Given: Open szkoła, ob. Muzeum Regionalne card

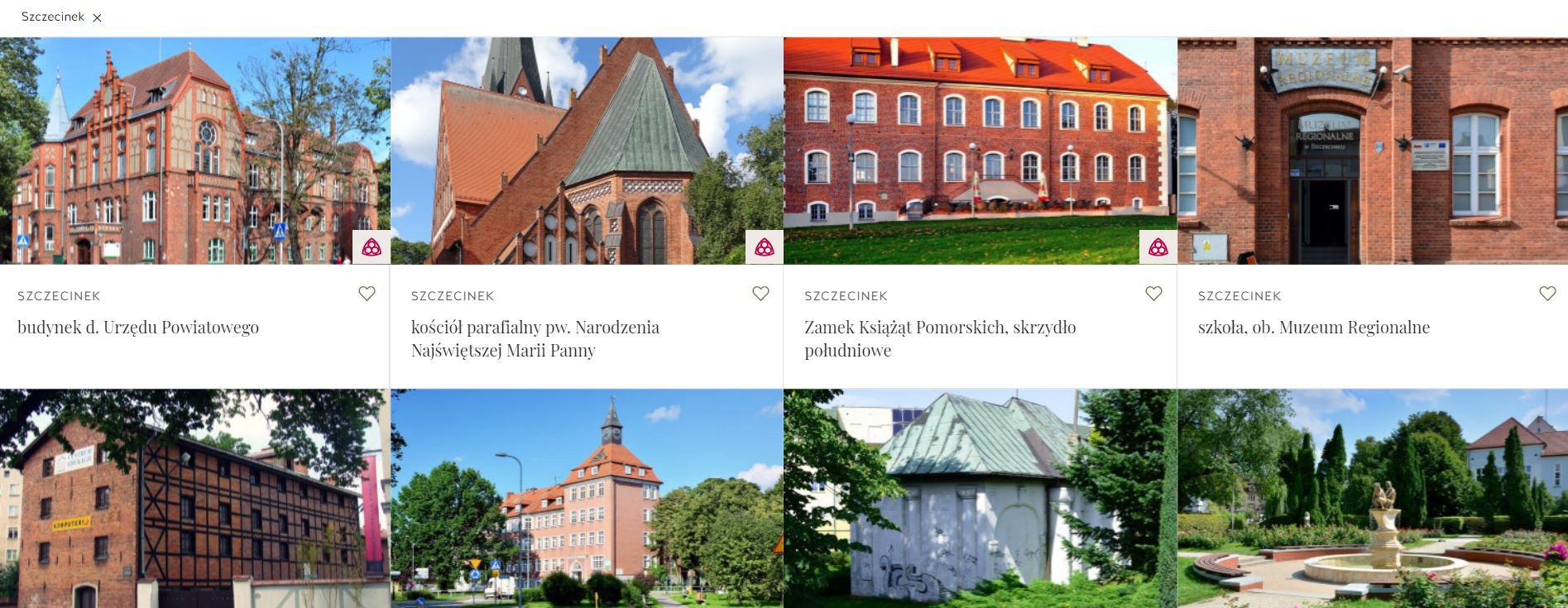Looking at the screenshot, I should 1313,328.
